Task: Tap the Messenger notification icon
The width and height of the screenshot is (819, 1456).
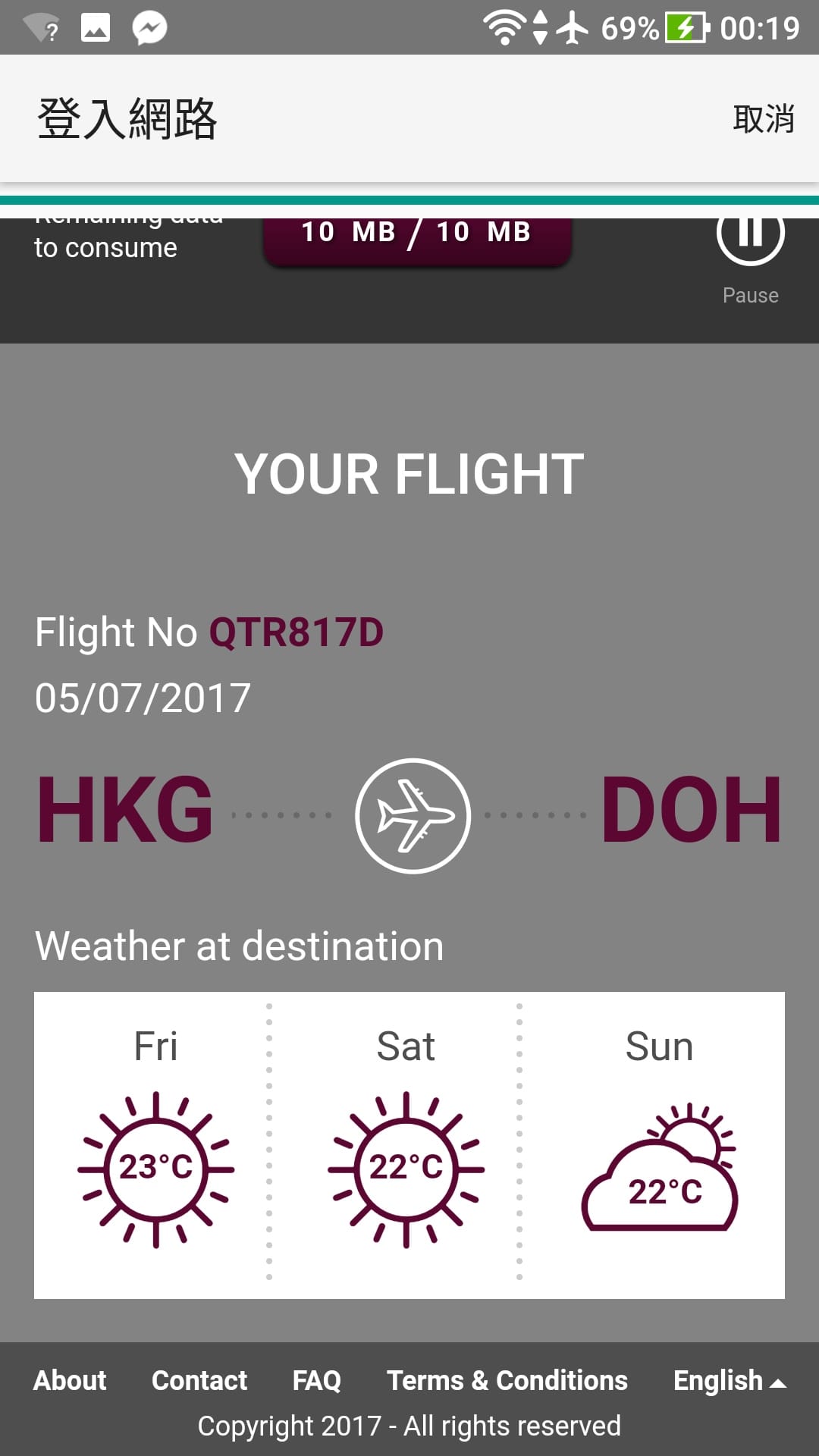Action: click(x=149, y=27)
